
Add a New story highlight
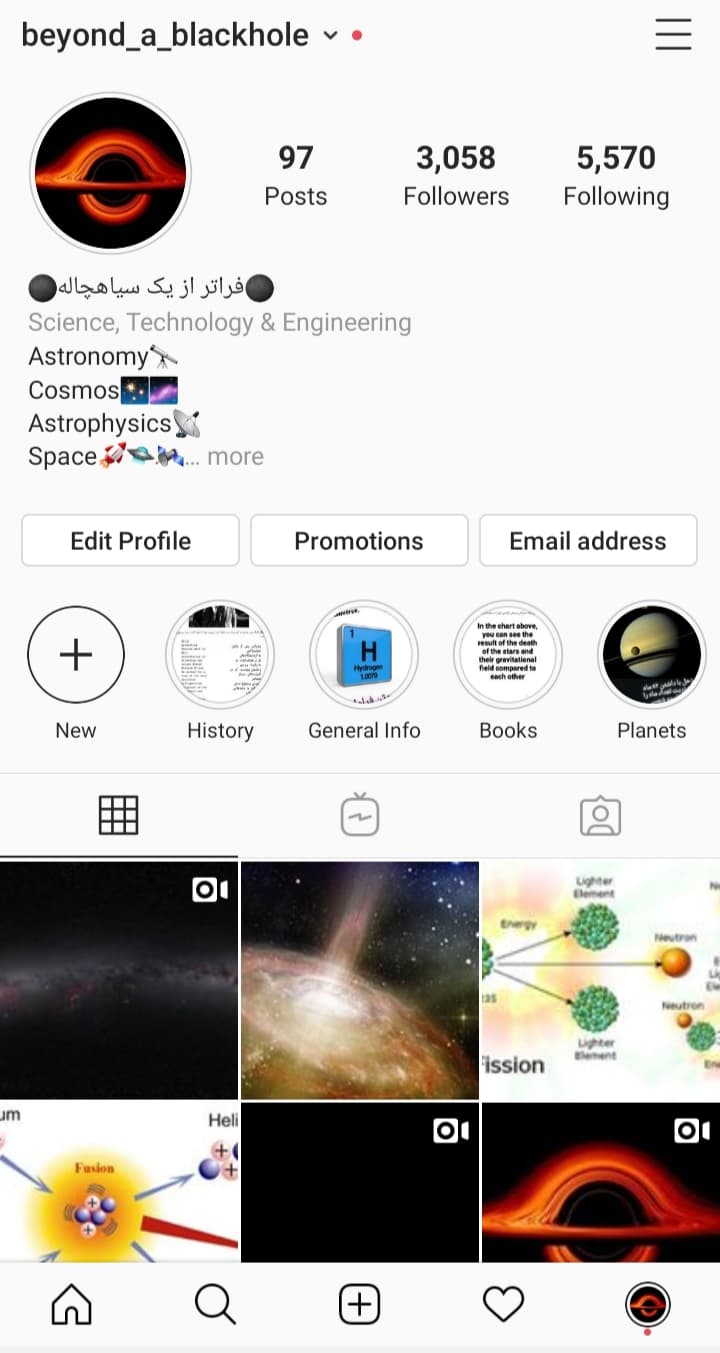(x=76, y=655)
